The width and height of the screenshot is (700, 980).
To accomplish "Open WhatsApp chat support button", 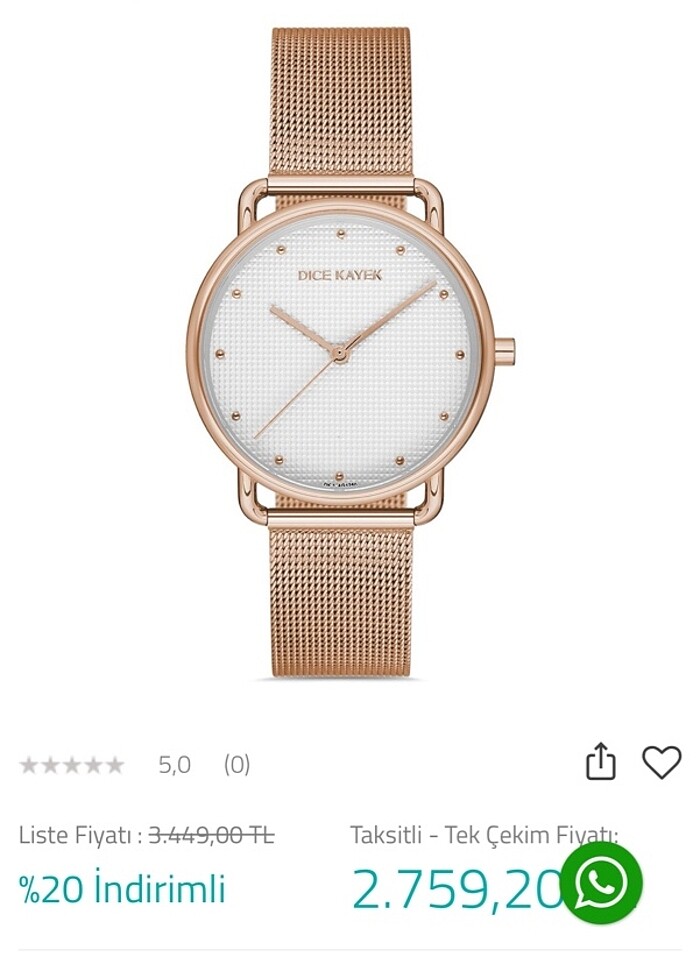I will coord(601,883).
